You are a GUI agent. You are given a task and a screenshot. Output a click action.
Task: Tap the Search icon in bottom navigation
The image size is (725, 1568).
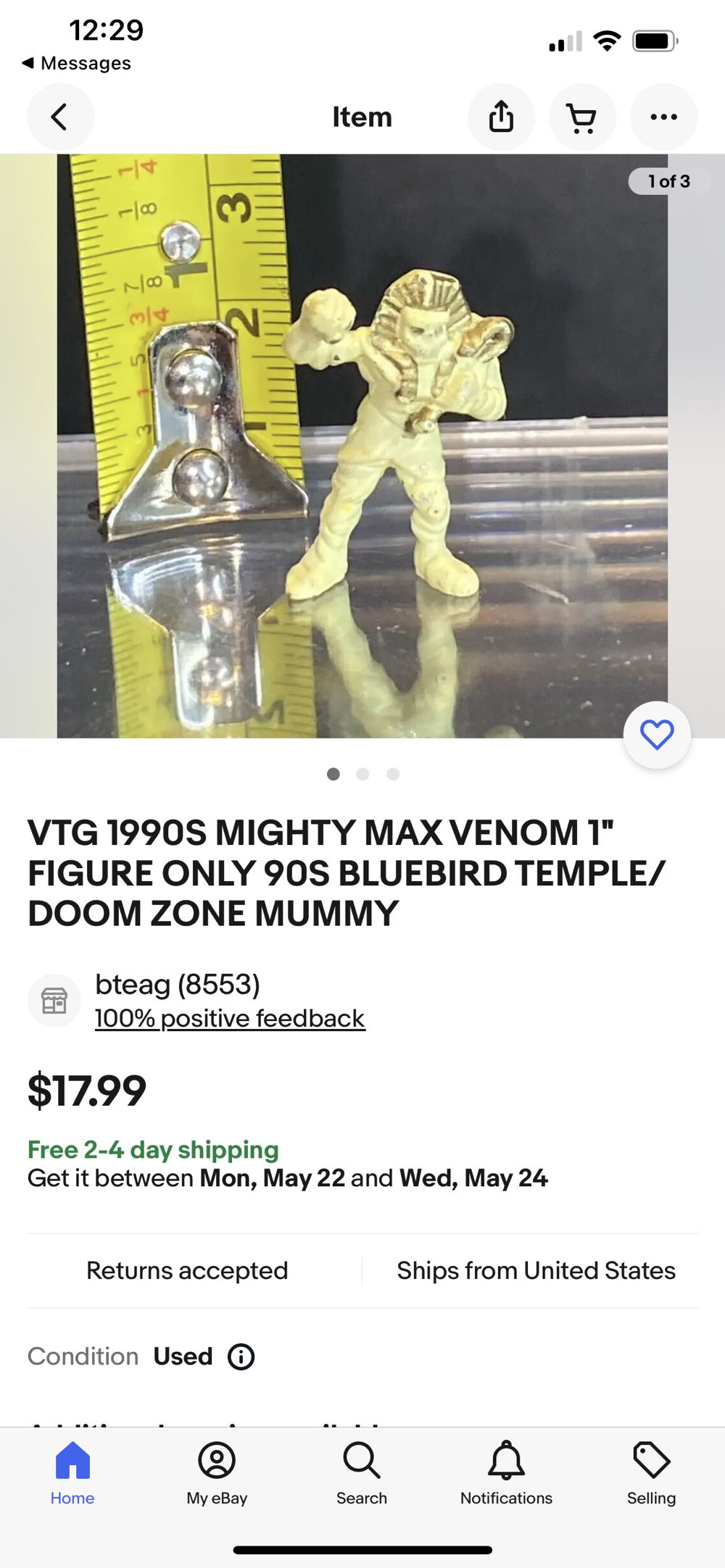(x=361, y=1471)
